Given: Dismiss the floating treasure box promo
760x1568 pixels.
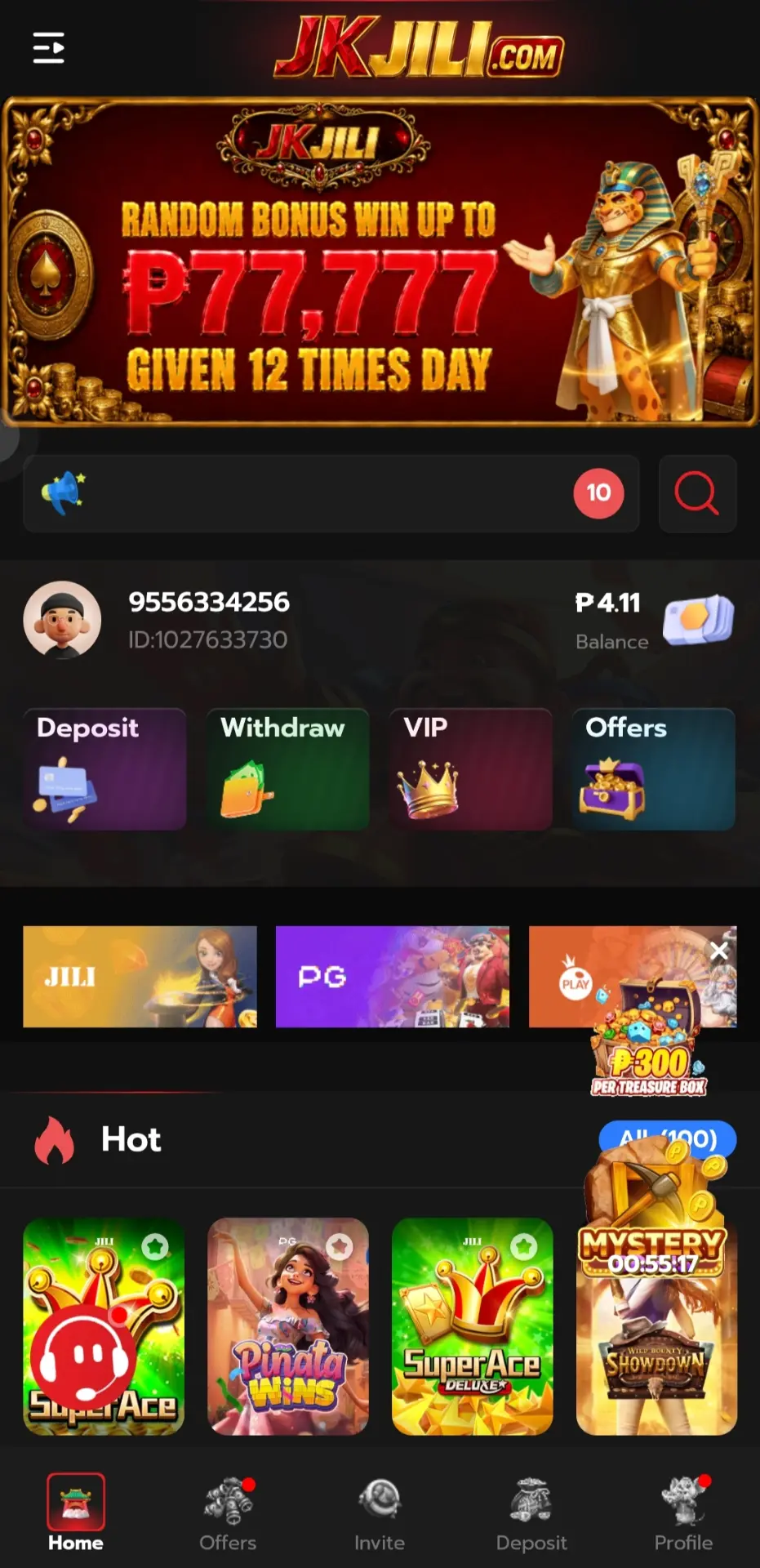Looking at the screenshot, I should tap(719, 951).
